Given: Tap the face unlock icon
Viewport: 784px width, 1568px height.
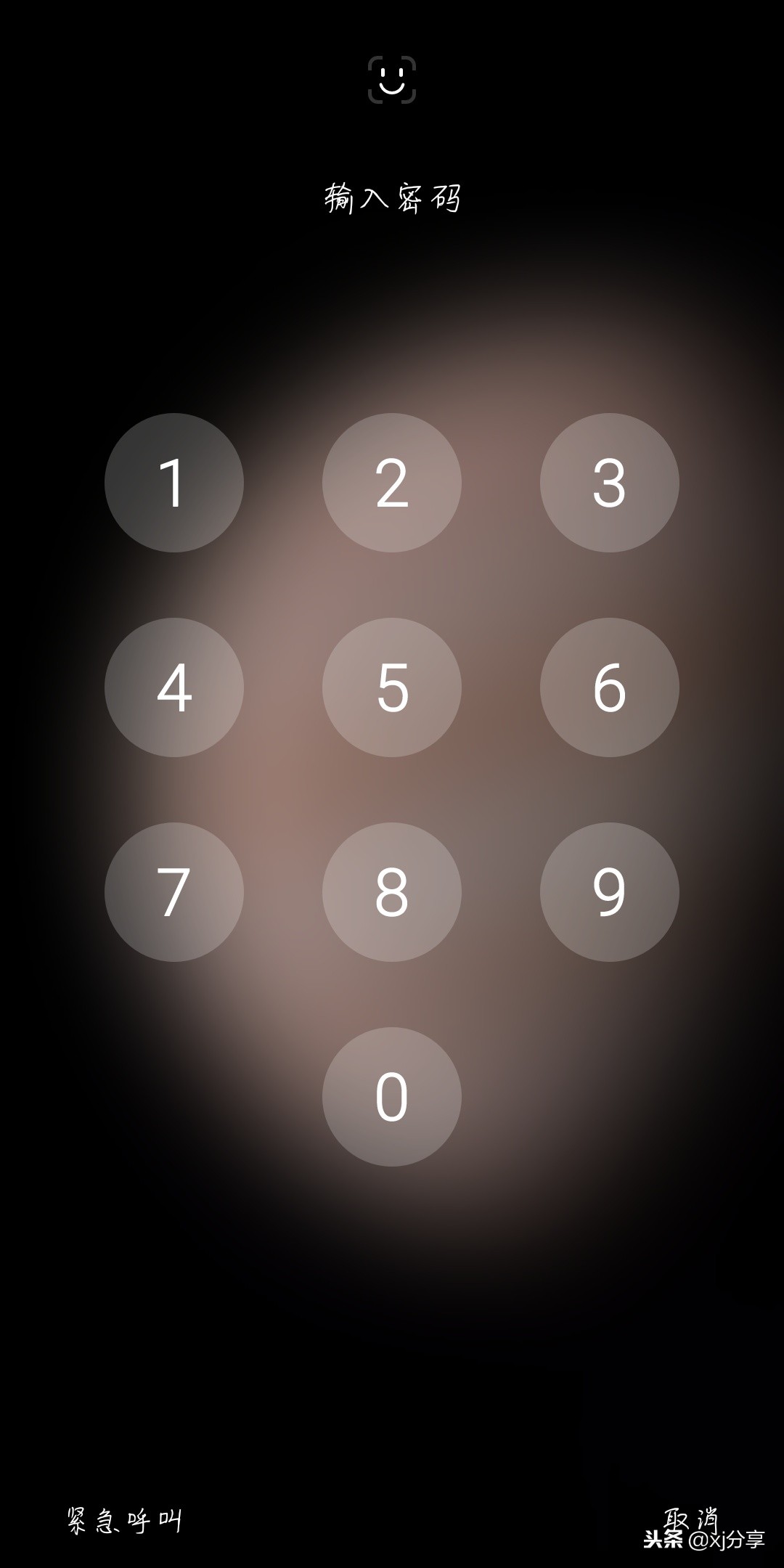Looking at the screenshot, I should pos(392,80).
